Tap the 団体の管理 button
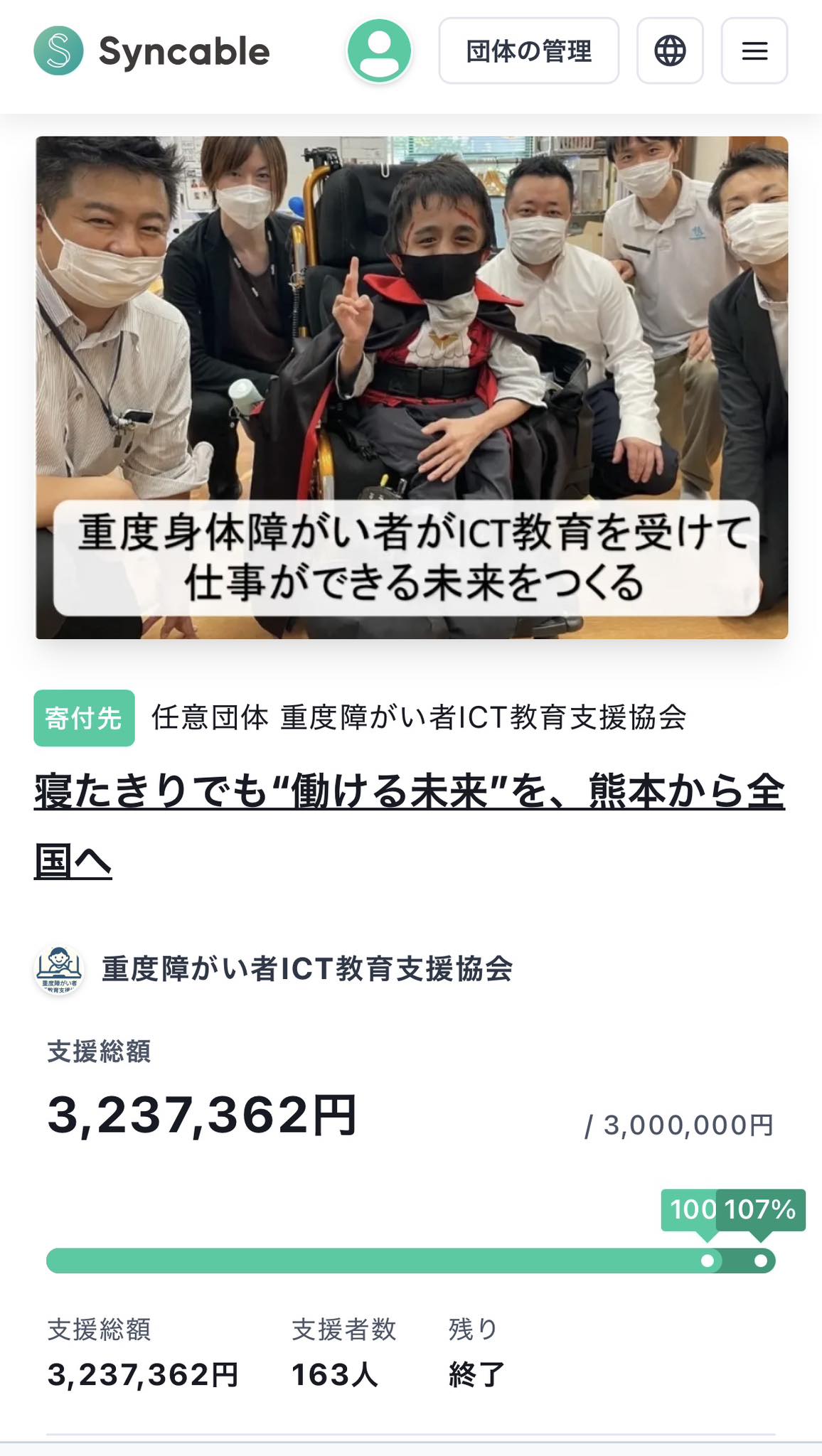 tap(528, 51)
